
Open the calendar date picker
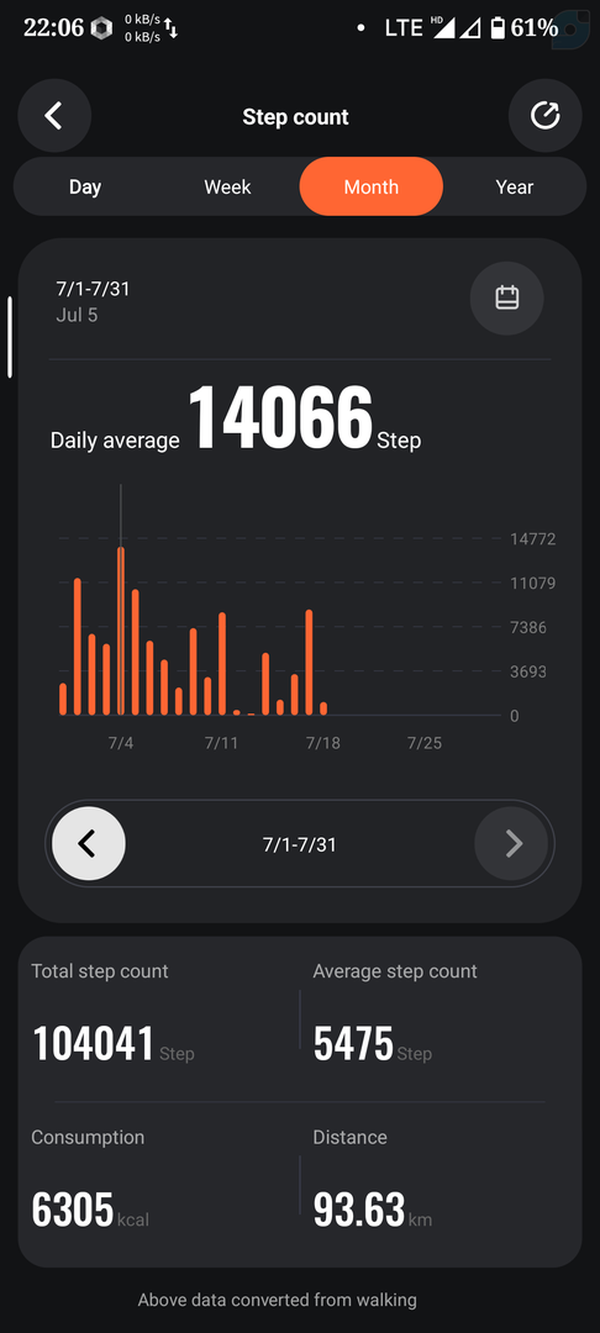click(507, 298)
